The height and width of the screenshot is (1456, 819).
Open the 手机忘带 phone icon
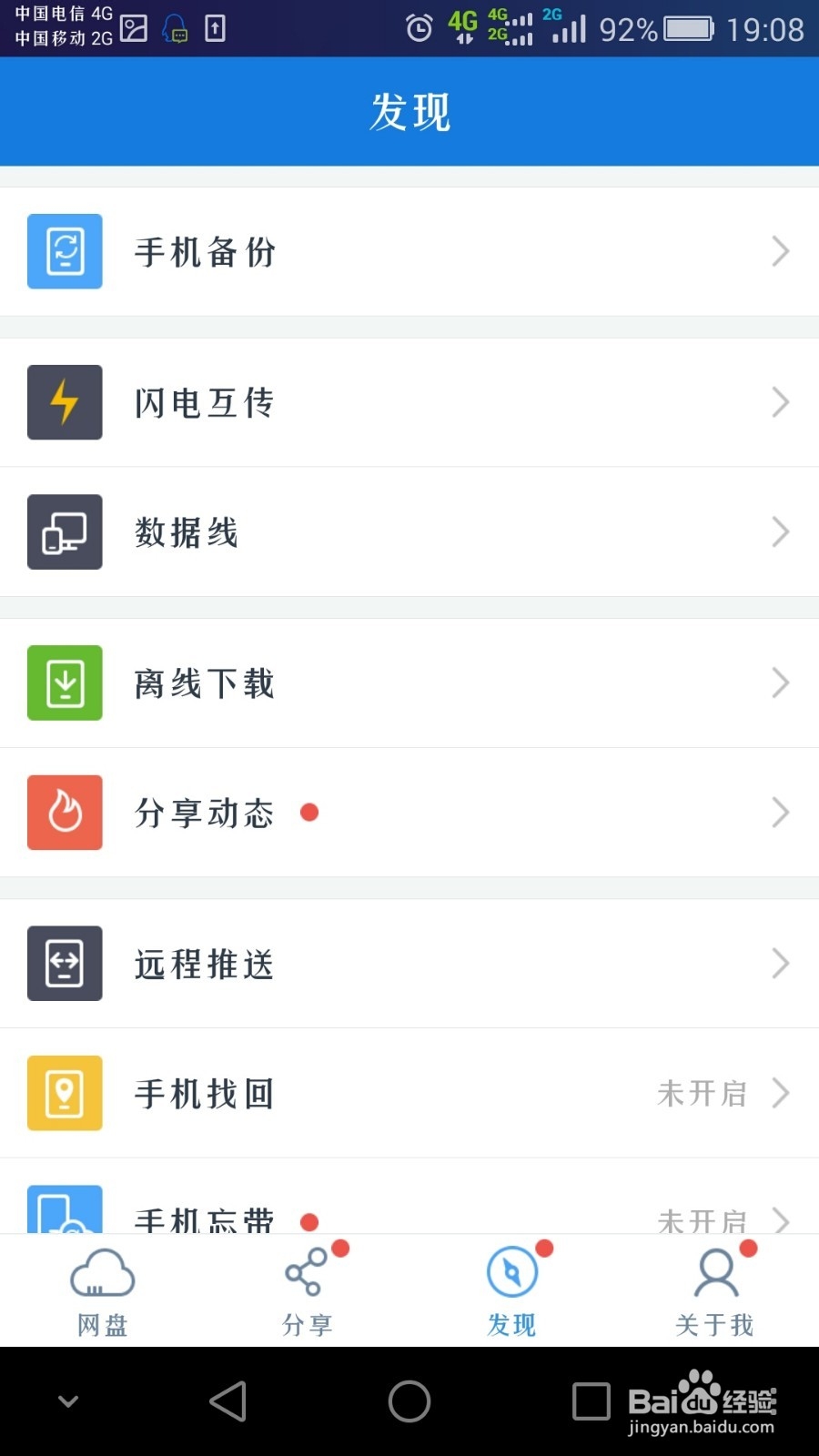(65, 1215)
